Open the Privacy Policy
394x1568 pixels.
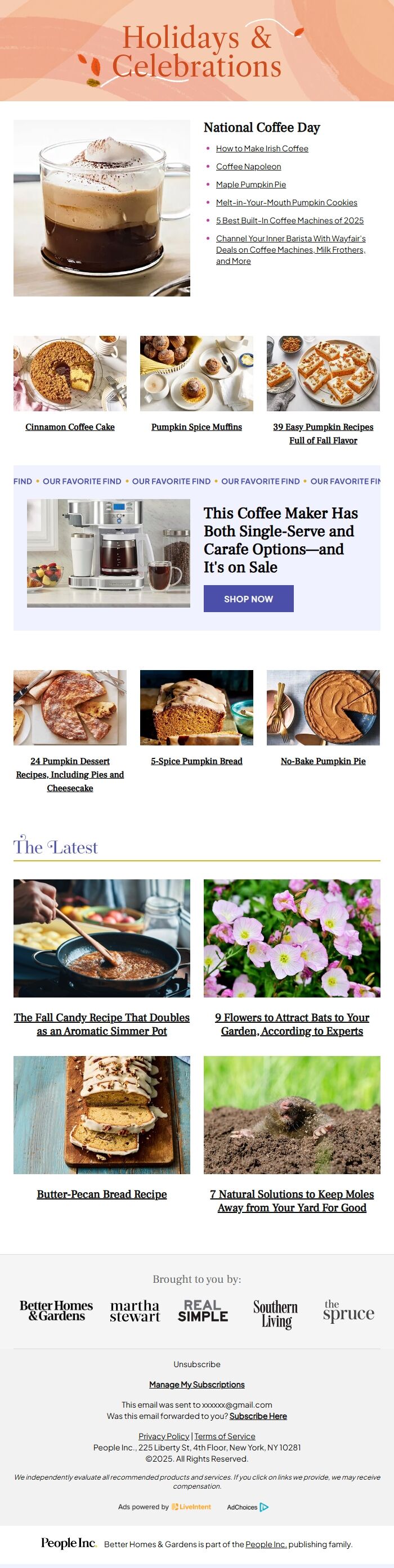164,1436
